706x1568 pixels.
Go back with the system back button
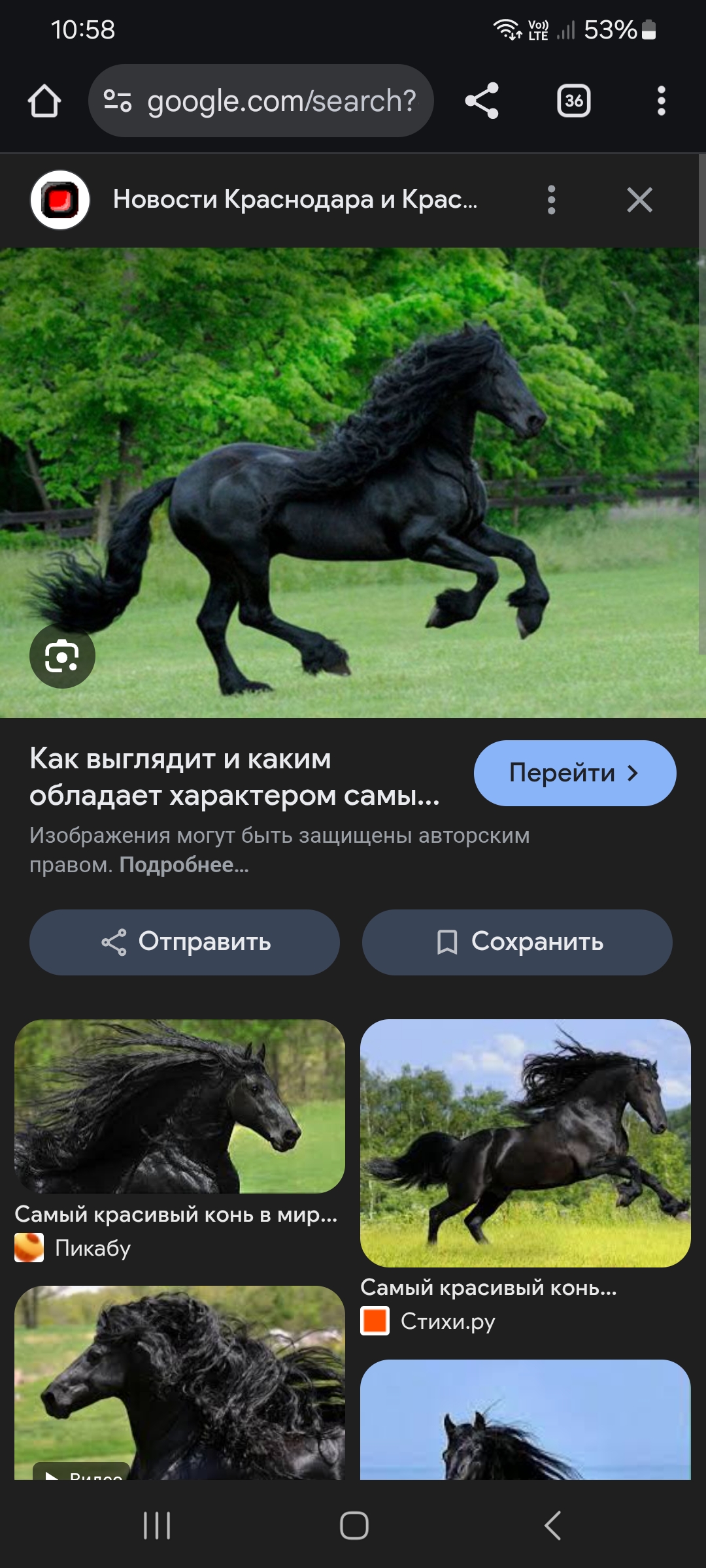click(x=552, y=1526)
